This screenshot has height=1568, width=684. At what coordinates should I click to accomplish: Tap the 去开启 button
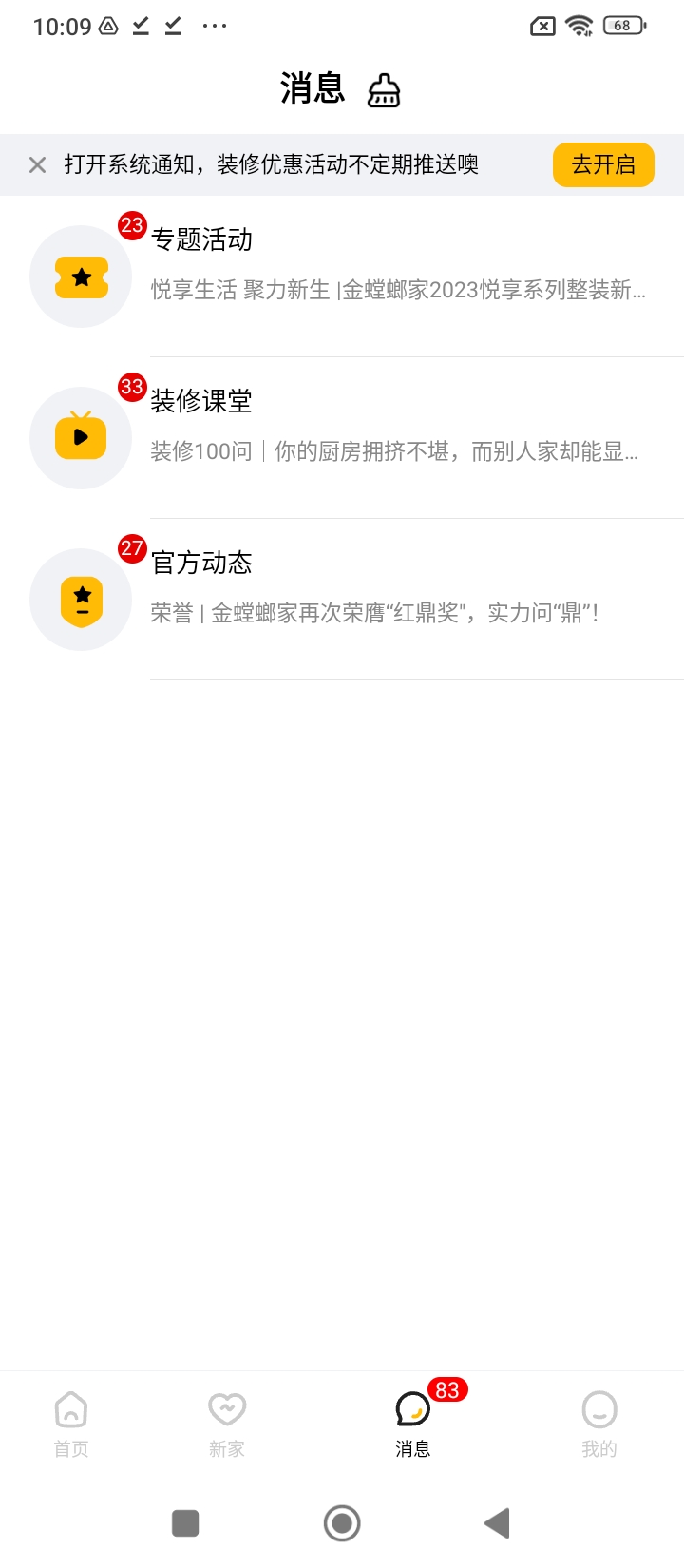click(x=603, y=164)
